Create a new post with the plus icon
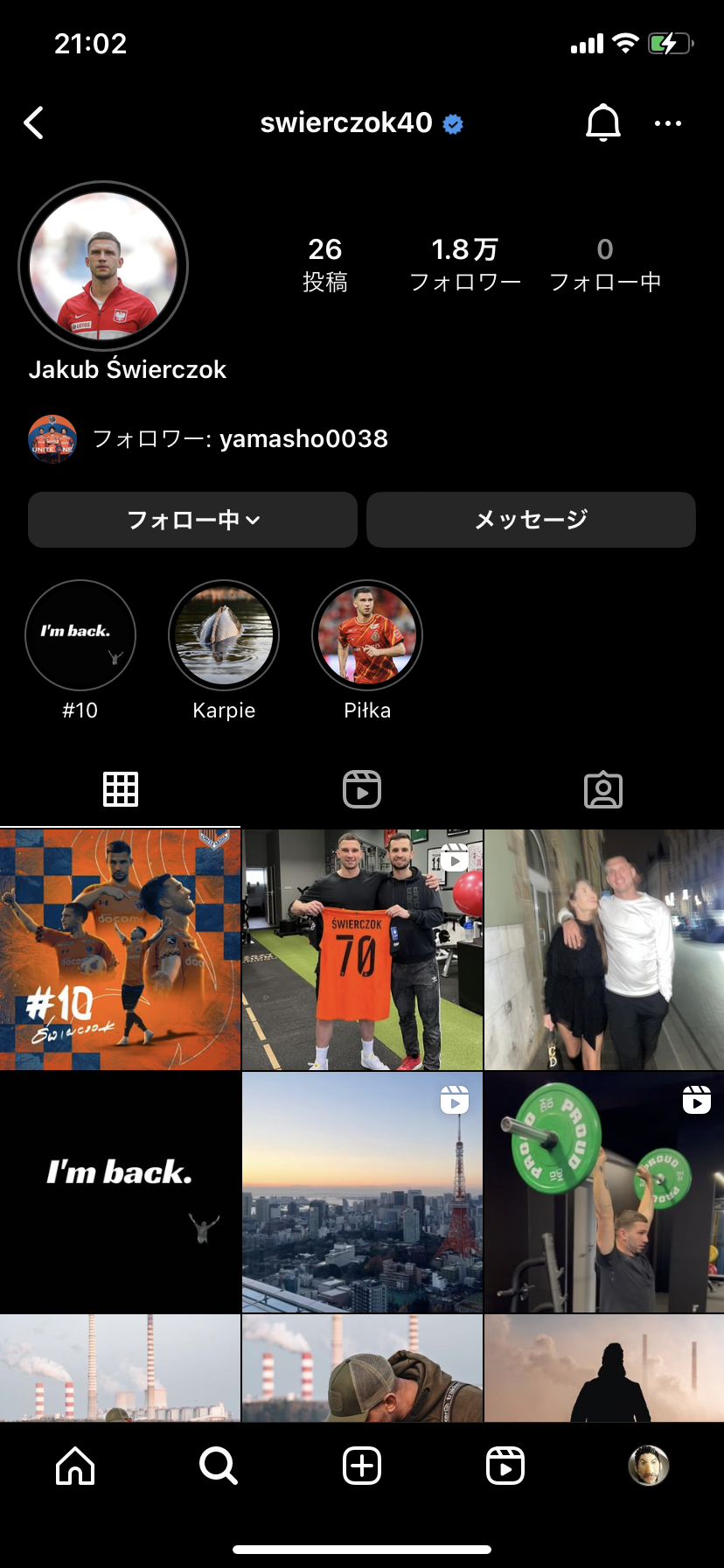The image size is (724, 1568). [362, 1466]
